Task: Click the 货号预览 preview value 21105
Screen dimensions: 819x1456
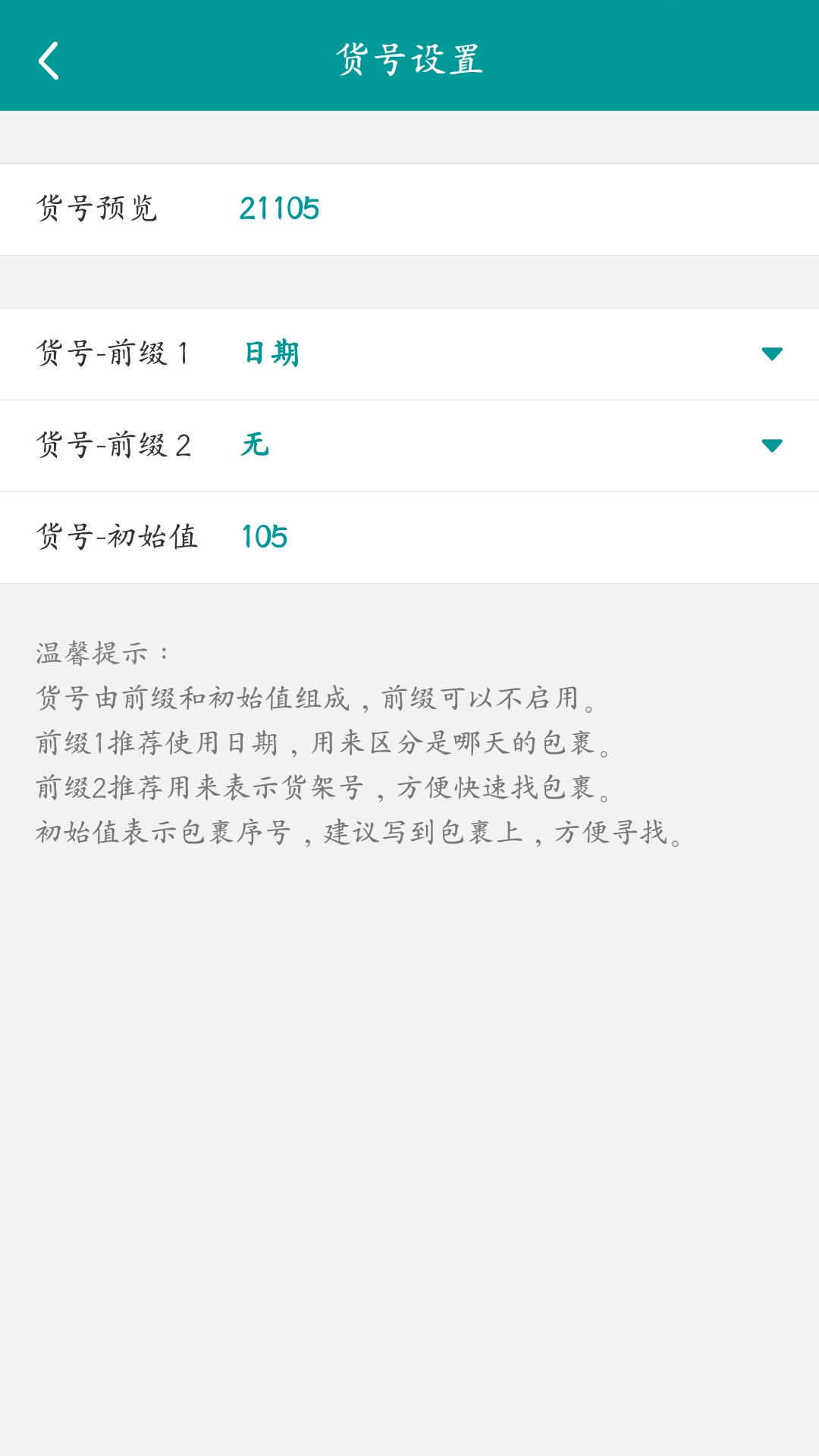Action: coord(279,208)
